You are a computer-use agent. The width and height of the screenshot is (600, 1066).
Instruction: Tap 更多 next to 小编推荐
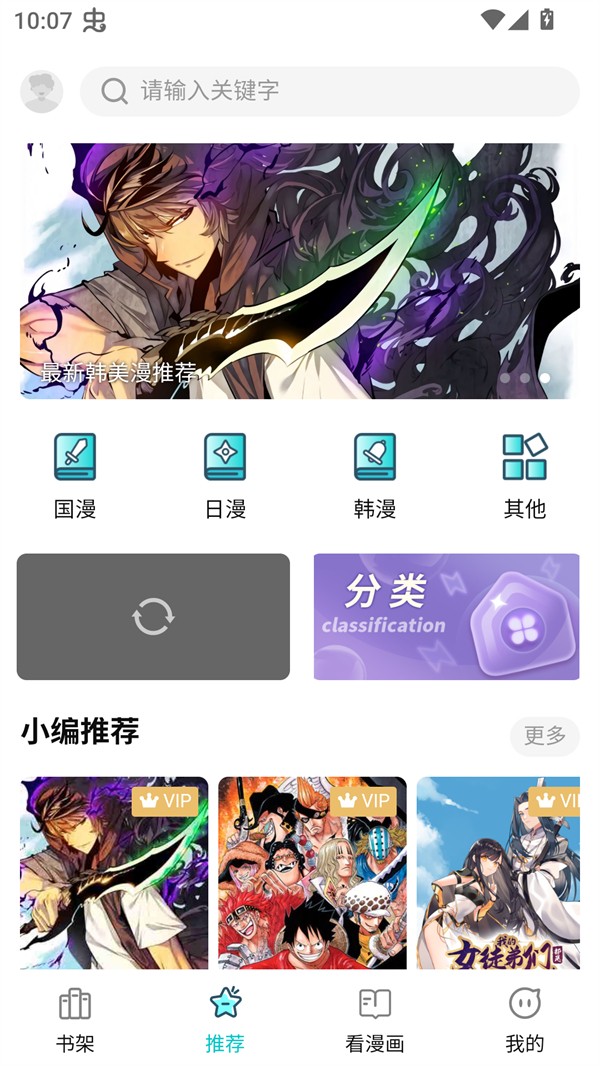click(x=544, y=736)
